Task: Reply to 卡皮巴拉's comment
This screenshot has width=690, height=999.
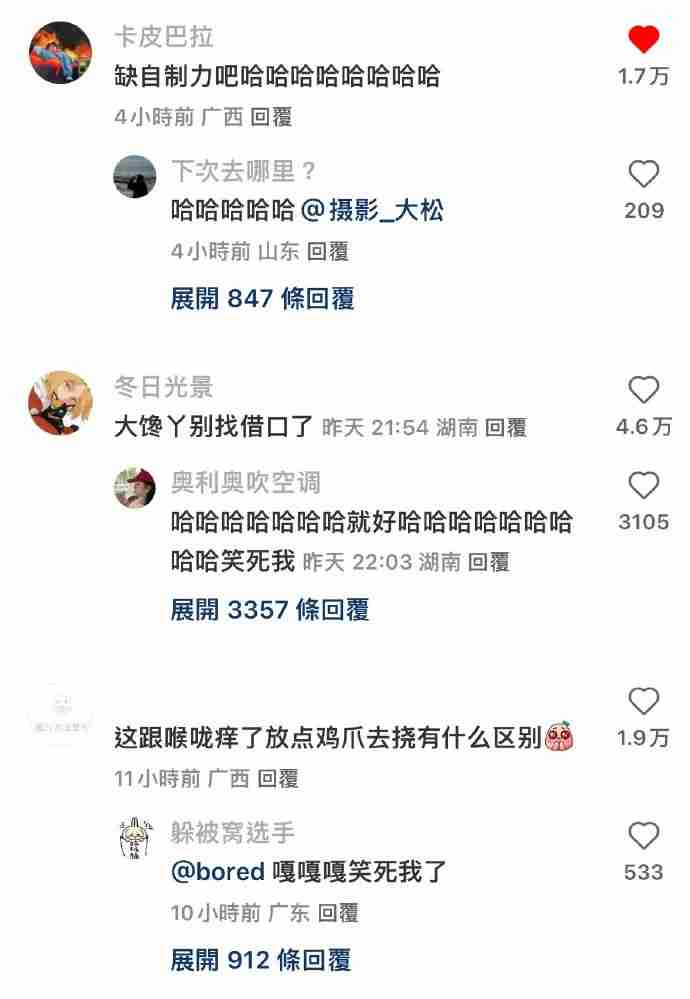Action: tap(271, 118)
